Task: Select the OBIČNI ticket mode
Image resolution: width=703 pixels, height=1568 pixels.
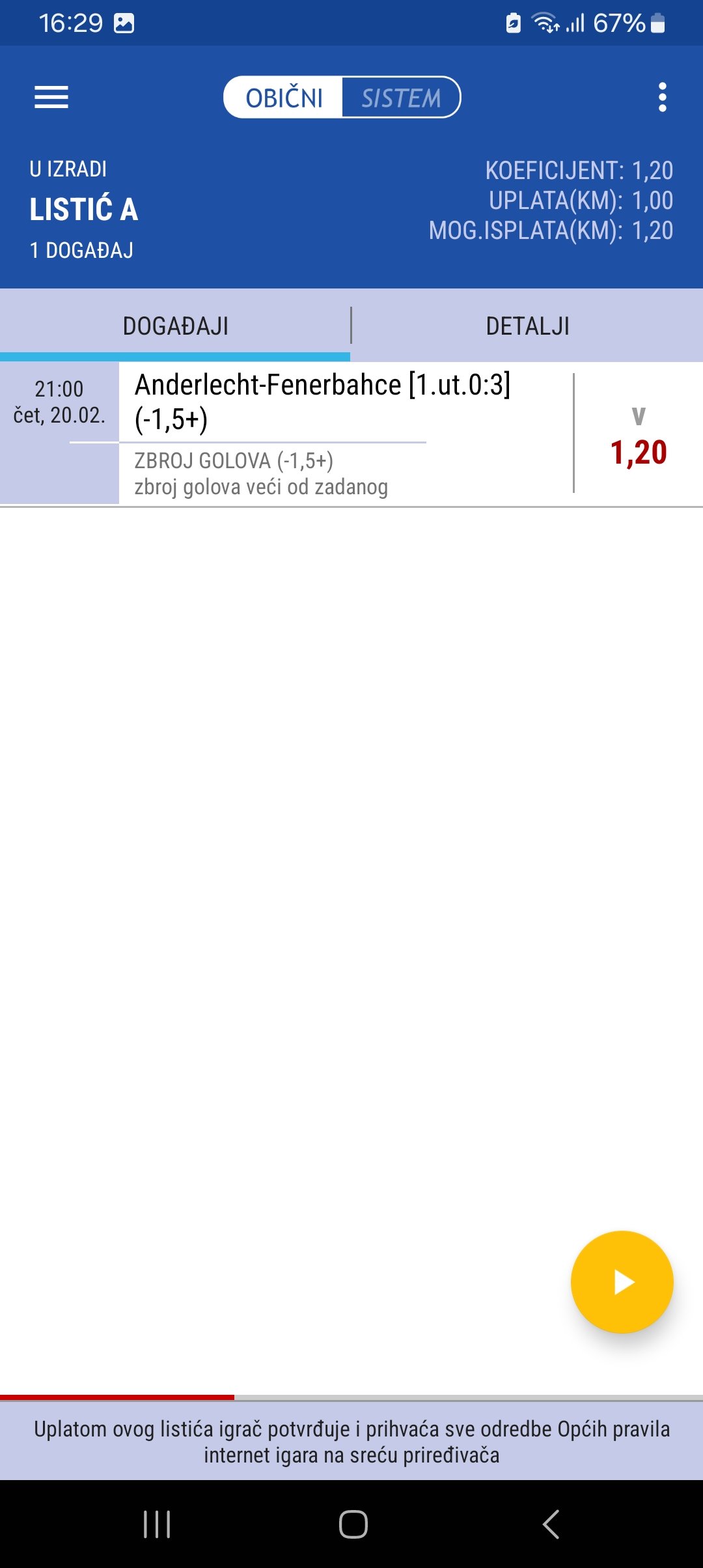Action: coord(284,98)
